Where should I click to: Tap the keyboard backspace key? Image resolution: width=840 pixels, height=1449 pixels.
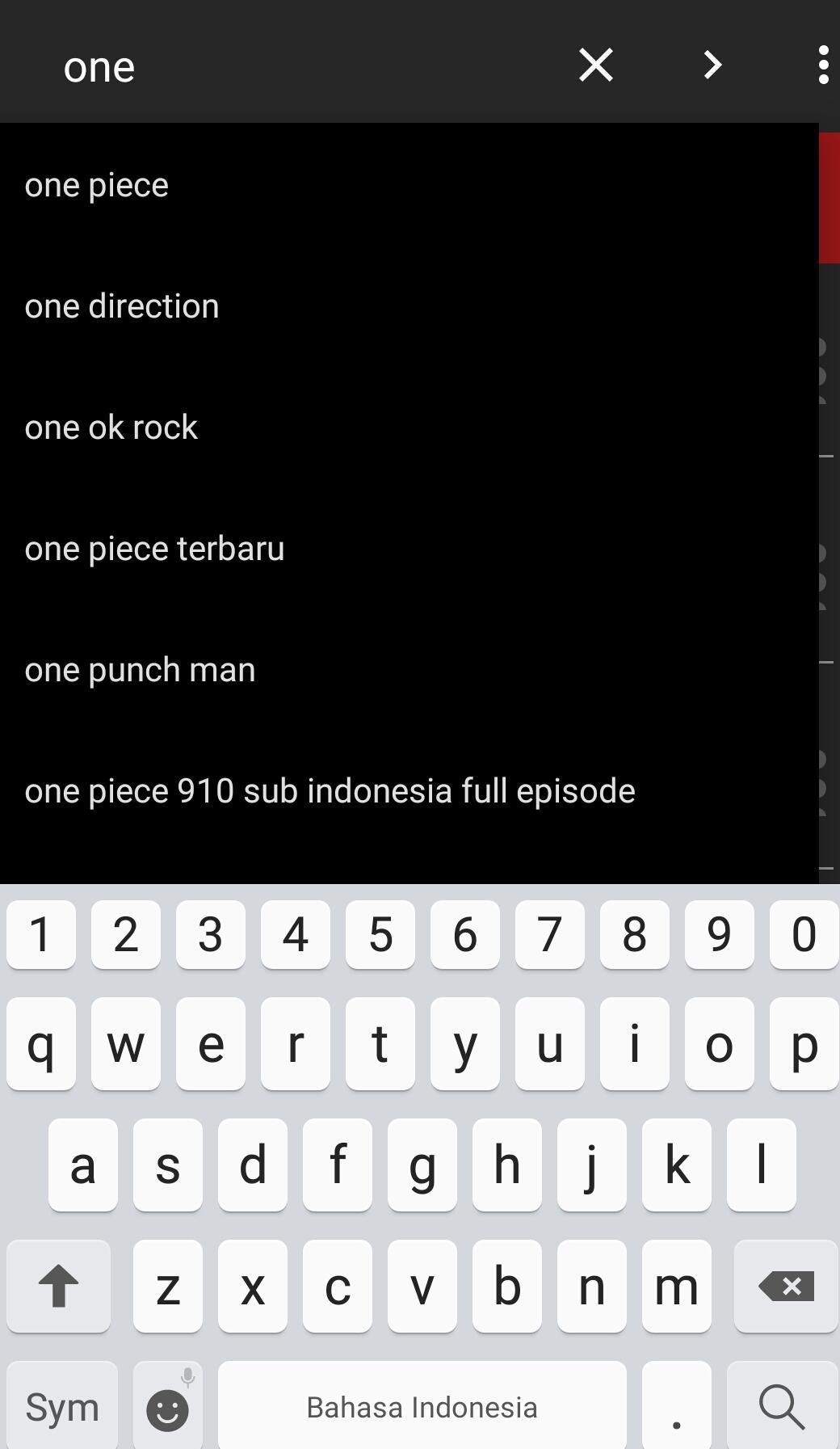click(x=785, y=1286)
